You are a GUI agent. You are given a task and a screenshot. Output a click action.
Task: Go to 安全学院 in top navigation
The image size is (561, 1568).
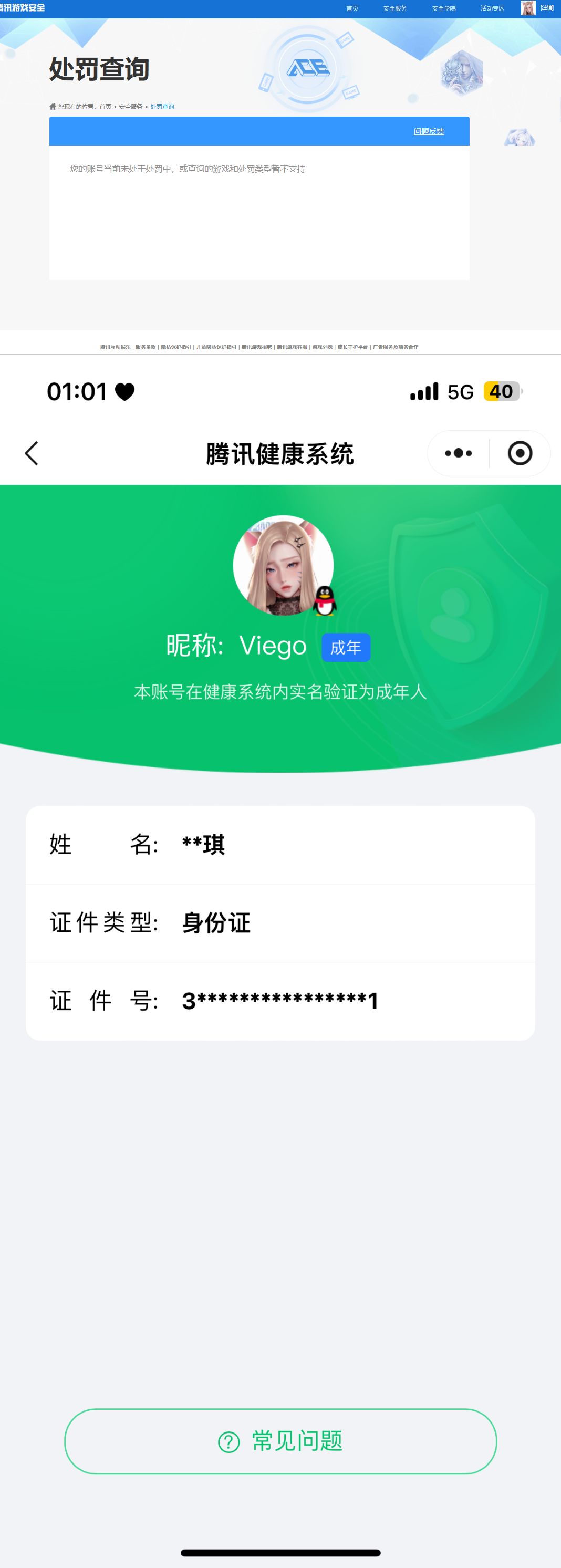pos(443,8)
